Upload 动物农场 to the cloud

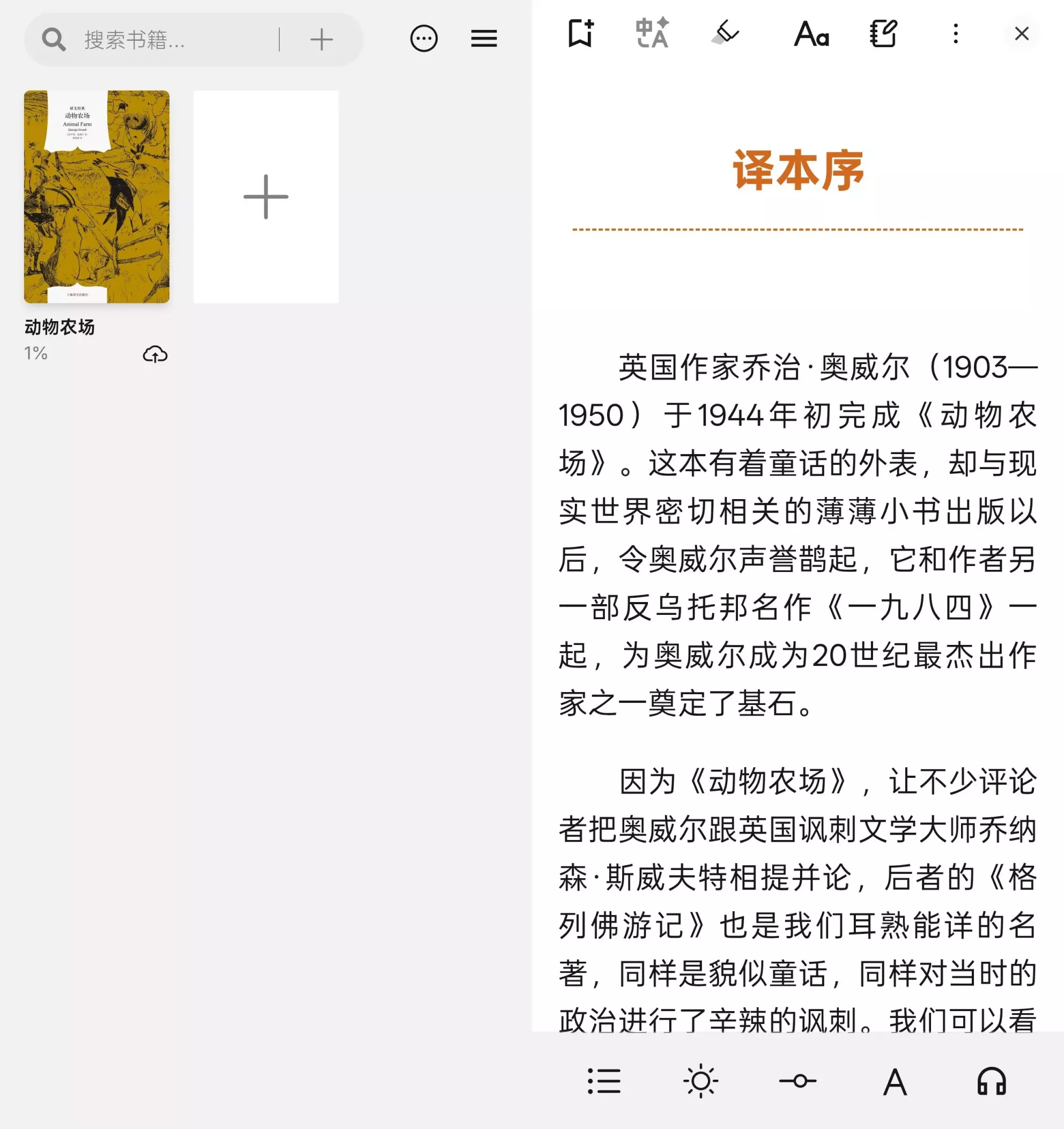[x=155, y=354]
